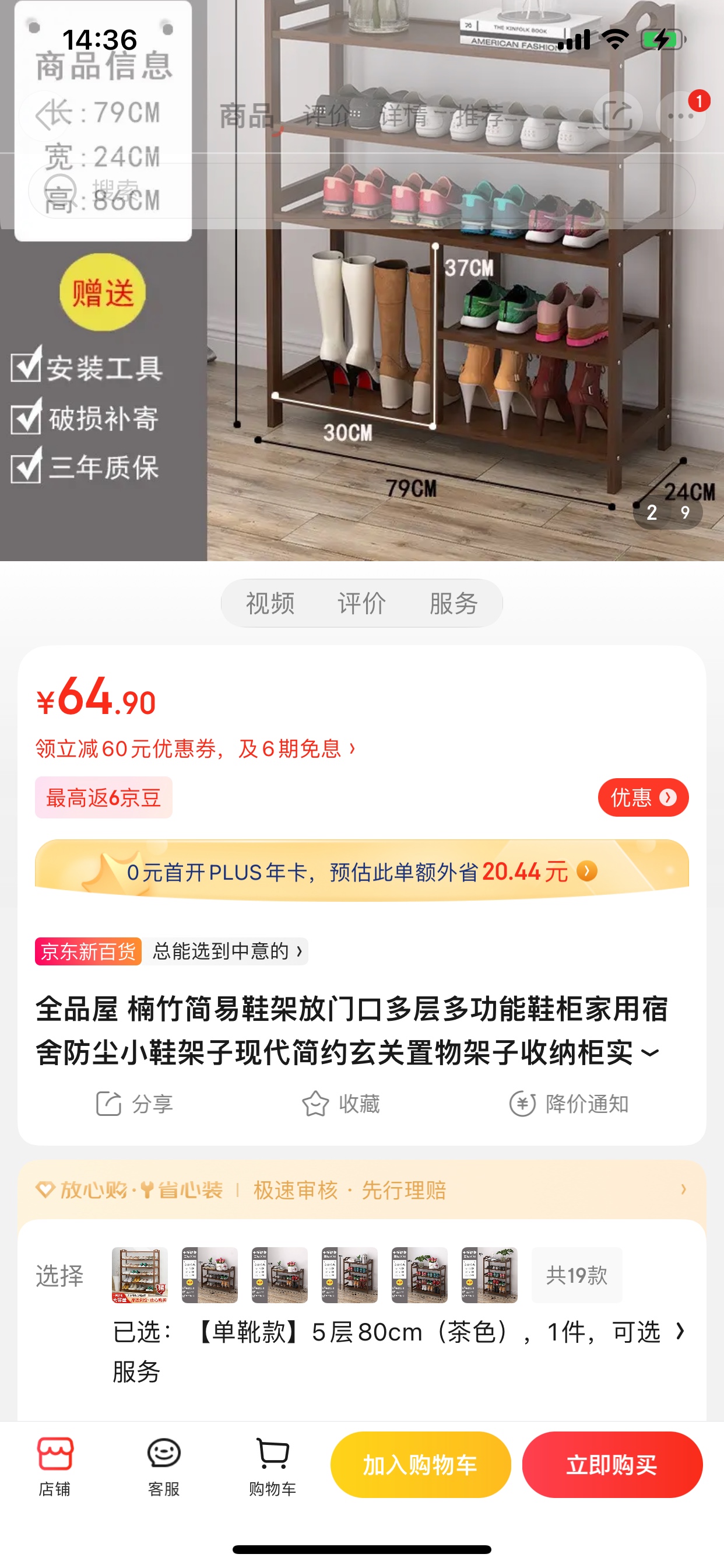View all styles via 共19款
This screenshot has height=1568, width=724.
tap(576, 1275)
